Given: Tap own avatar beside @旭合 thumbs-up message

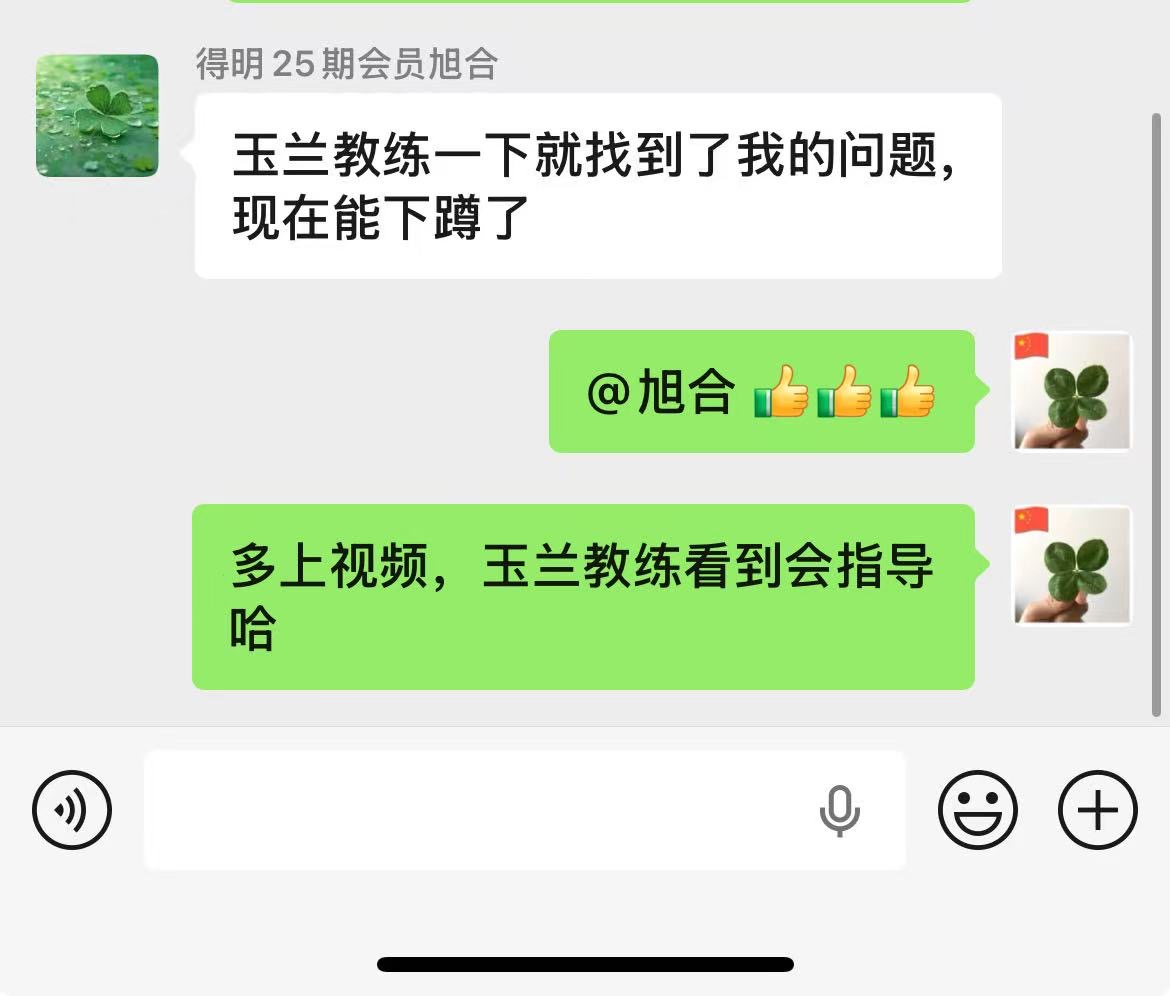Looking at the screenshot, I should pos(1072,391).
